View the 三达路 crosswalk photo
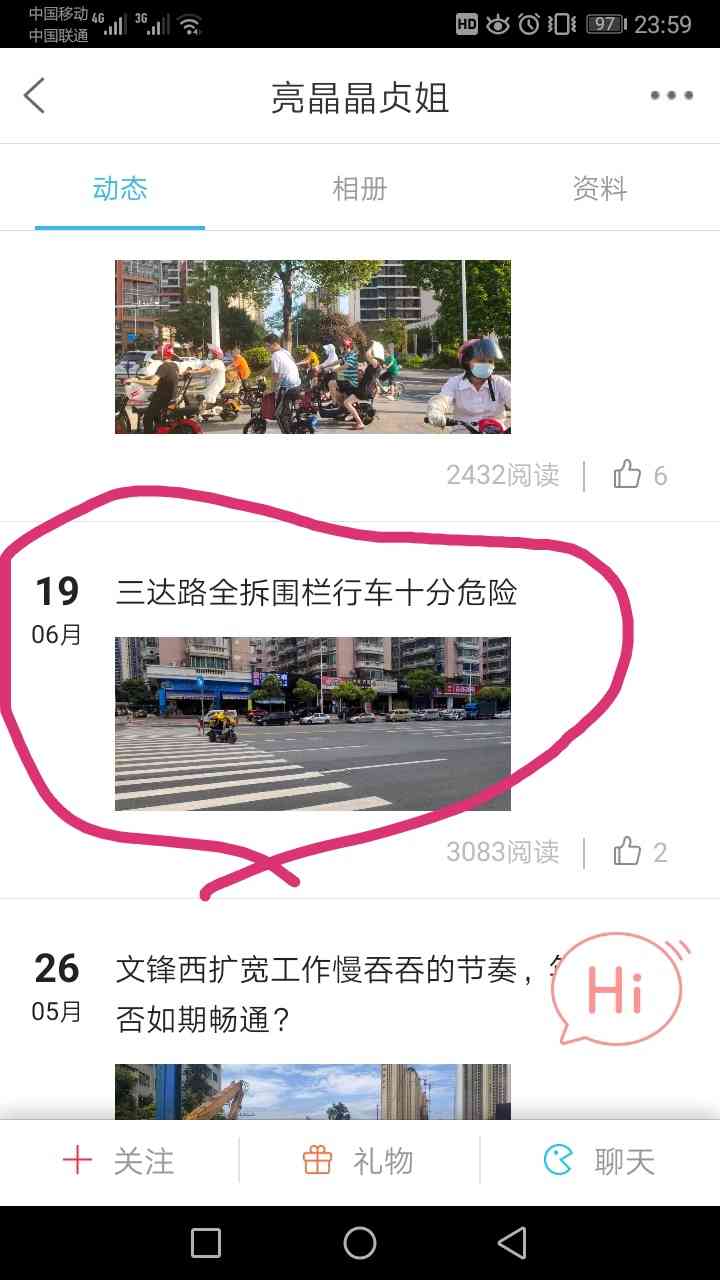The image size is (720, 1280). point(312,723)
